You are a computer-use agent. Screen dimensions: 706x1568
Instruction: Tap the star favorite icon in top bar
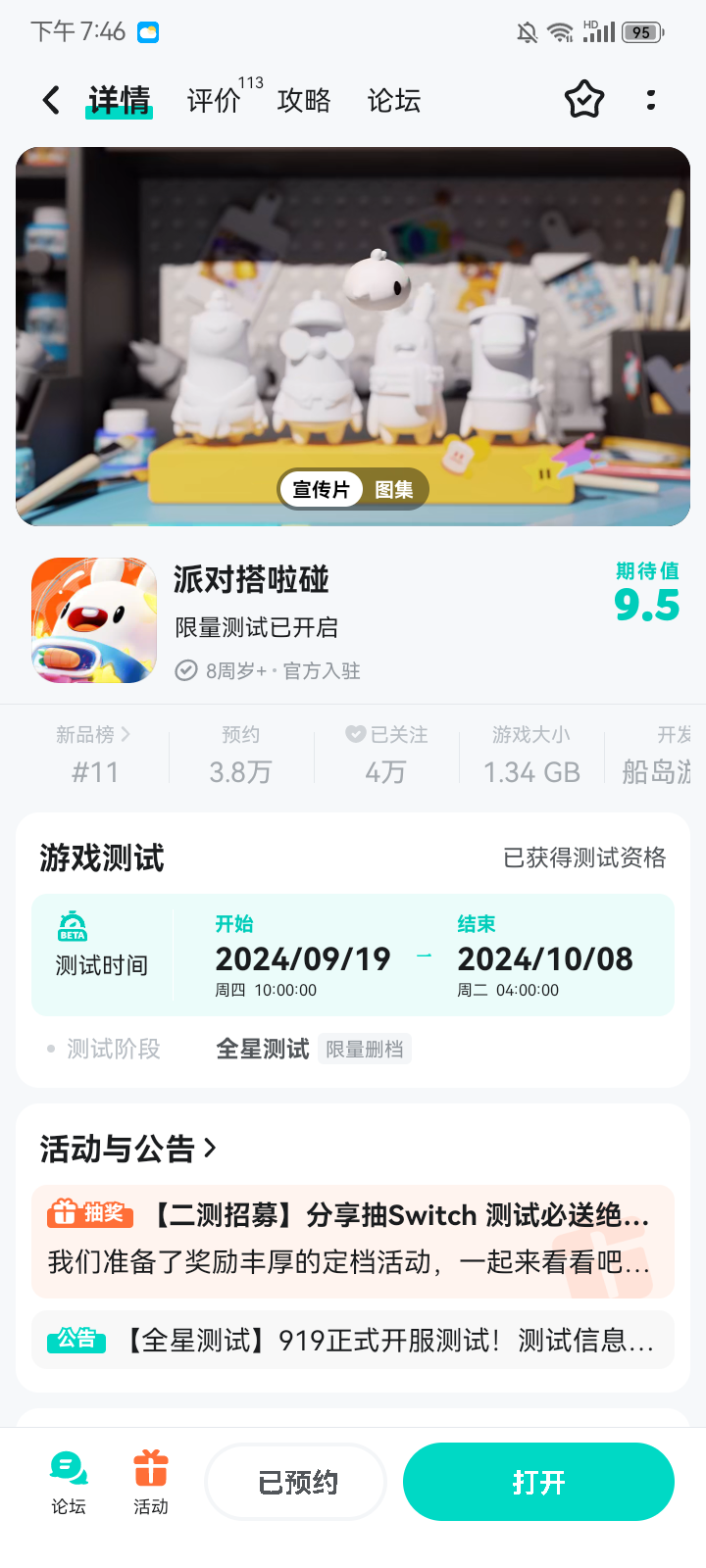tap(583, 100)
